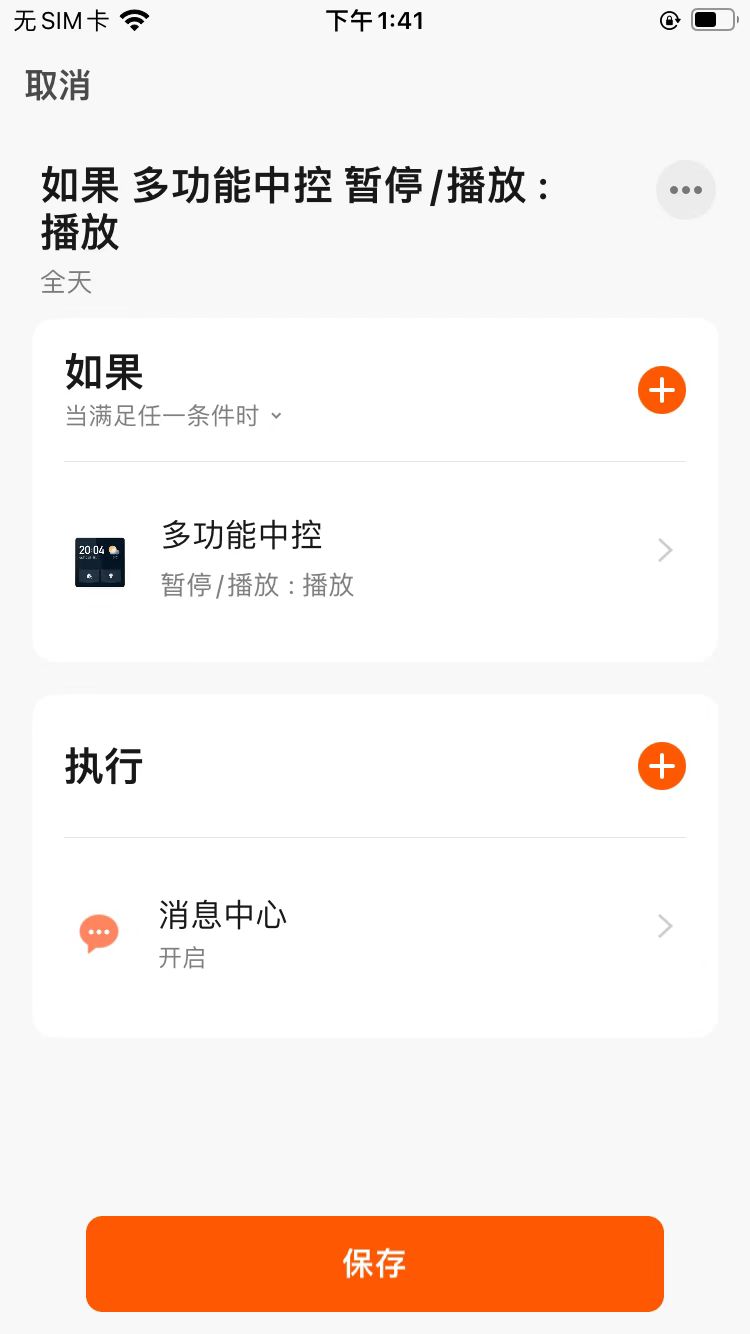Open 多功能中控 condition details via its chevron
750x1334 pixels.
[664, 550]
